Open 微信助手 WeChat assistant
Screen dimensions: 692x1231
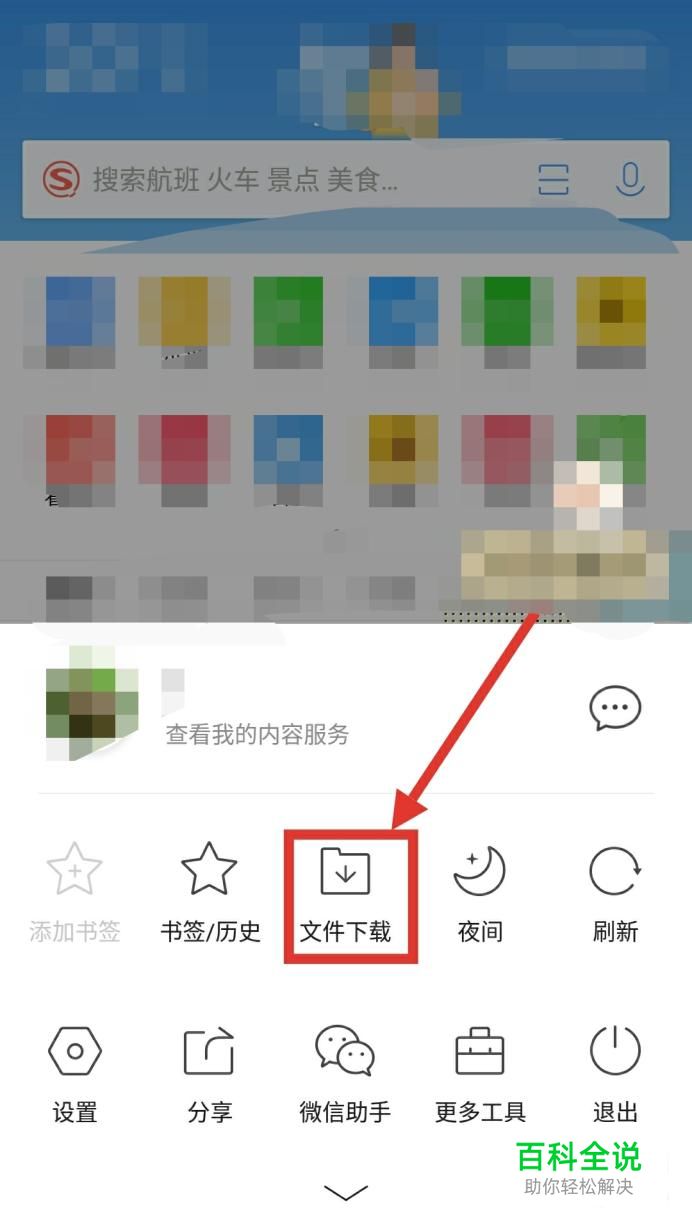[x=345, y=1073]
